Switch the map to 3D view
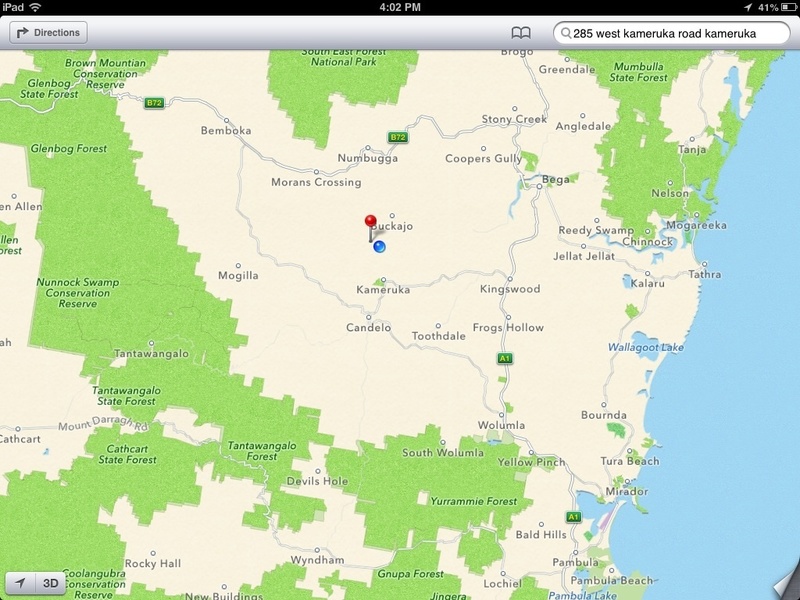Image resolution: width=800 pixels, height=600 pixels. pyautogui.click(x=49, y=583)
